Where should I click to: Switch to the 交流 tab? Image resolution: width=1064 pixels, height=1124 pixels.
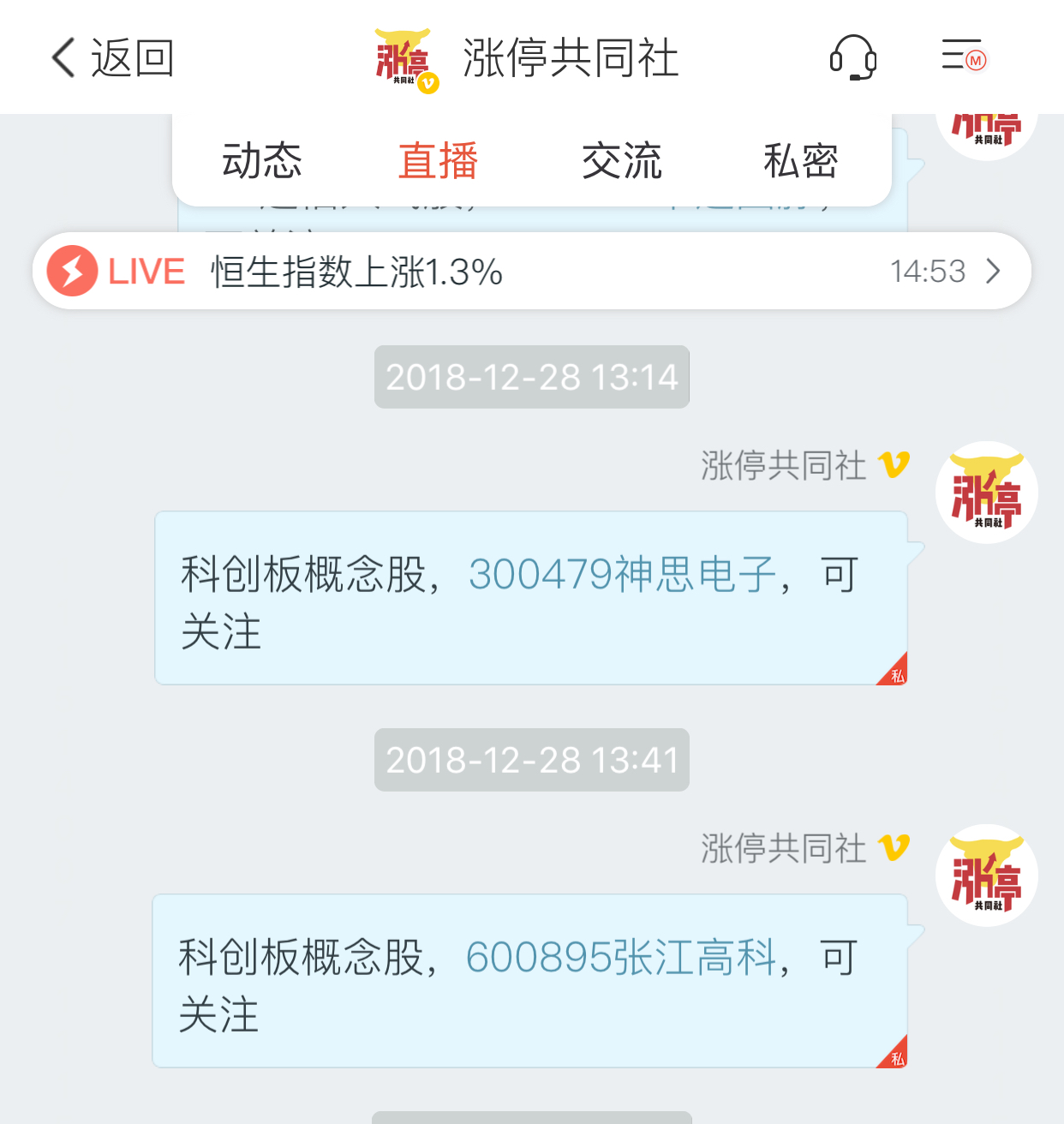point(622,161)
